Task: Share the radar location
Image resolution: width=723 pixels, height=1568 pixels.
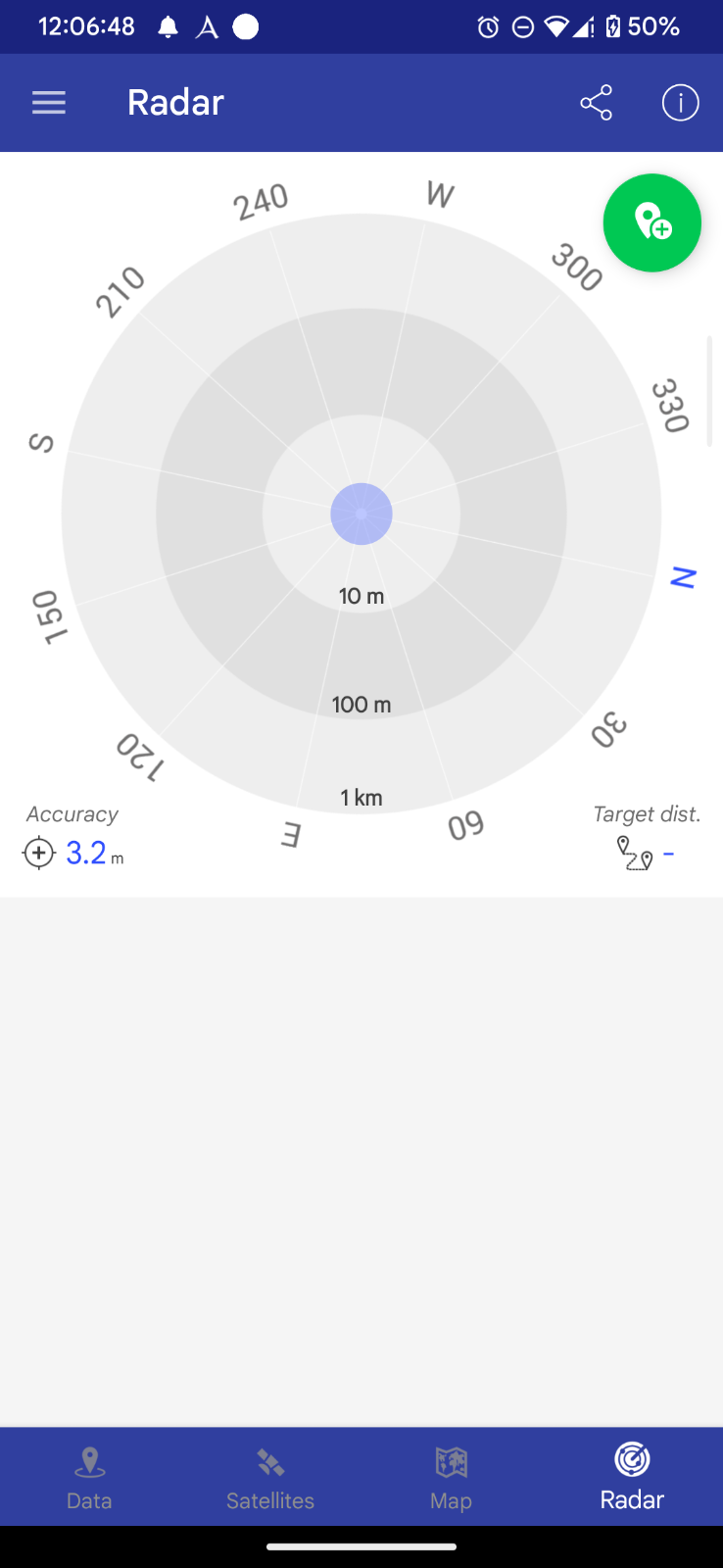Action: [596, 103]
